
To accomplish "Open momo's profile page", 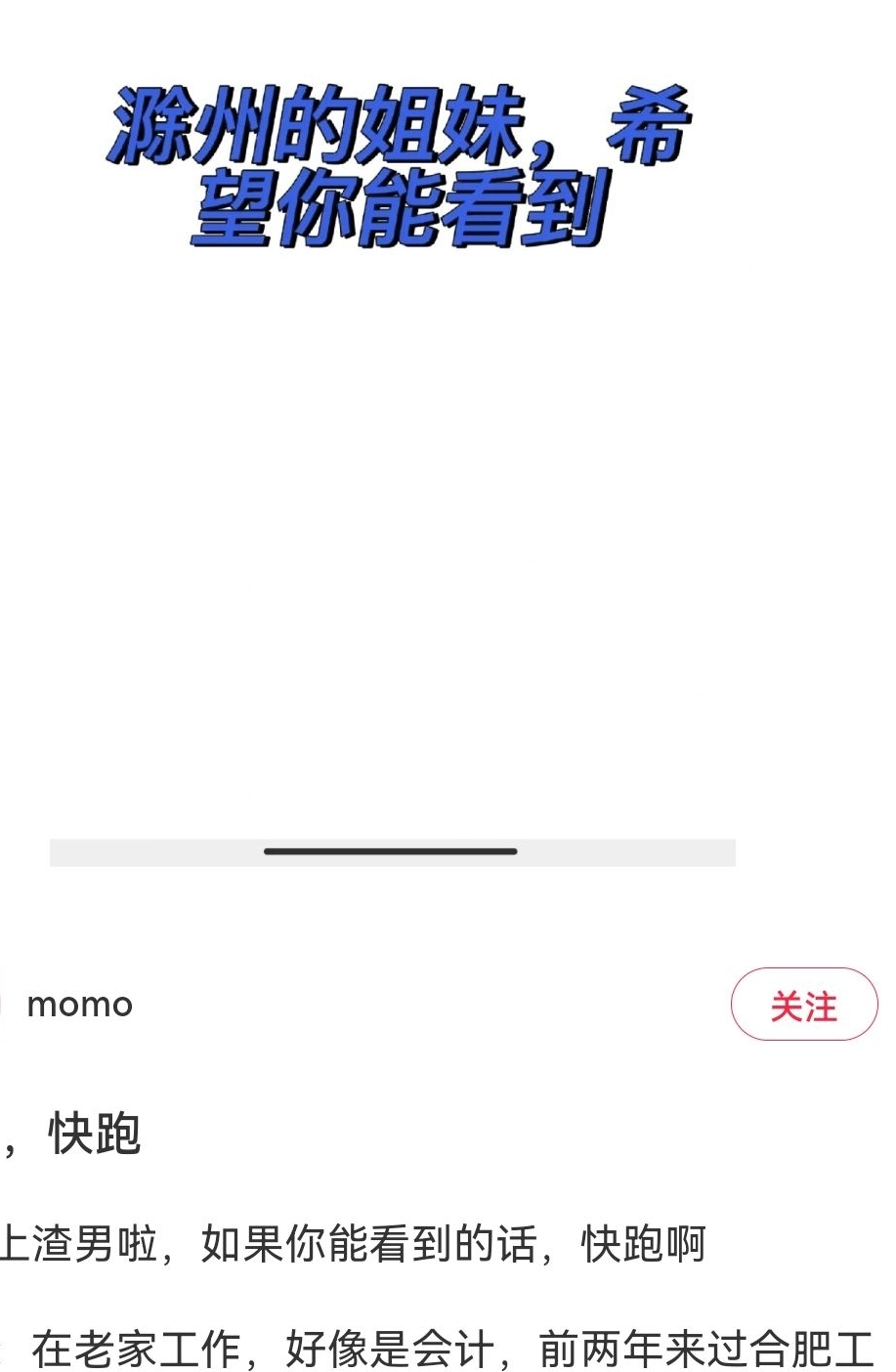I will [79, 1005].
